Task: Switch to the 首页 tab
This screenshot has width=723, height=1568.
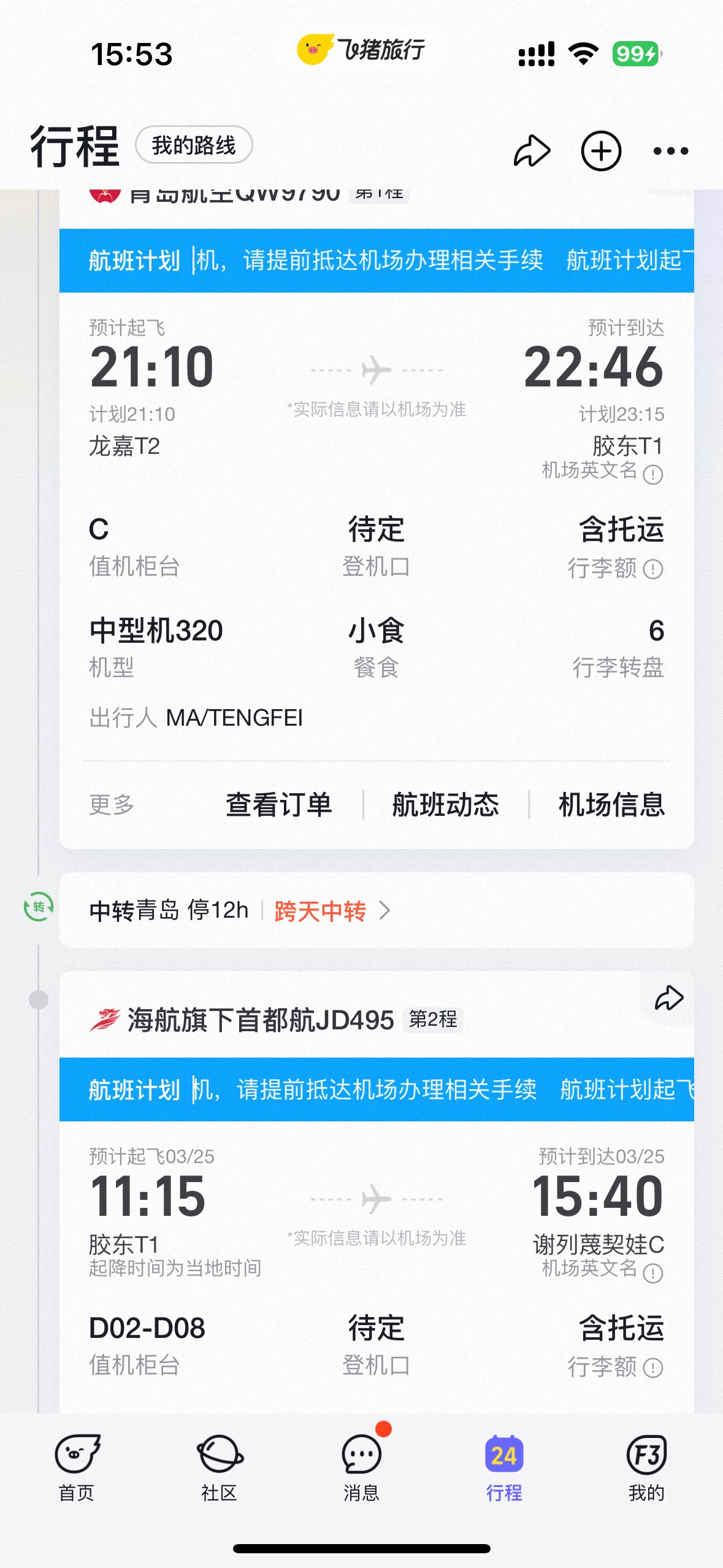Action: 77,1467
